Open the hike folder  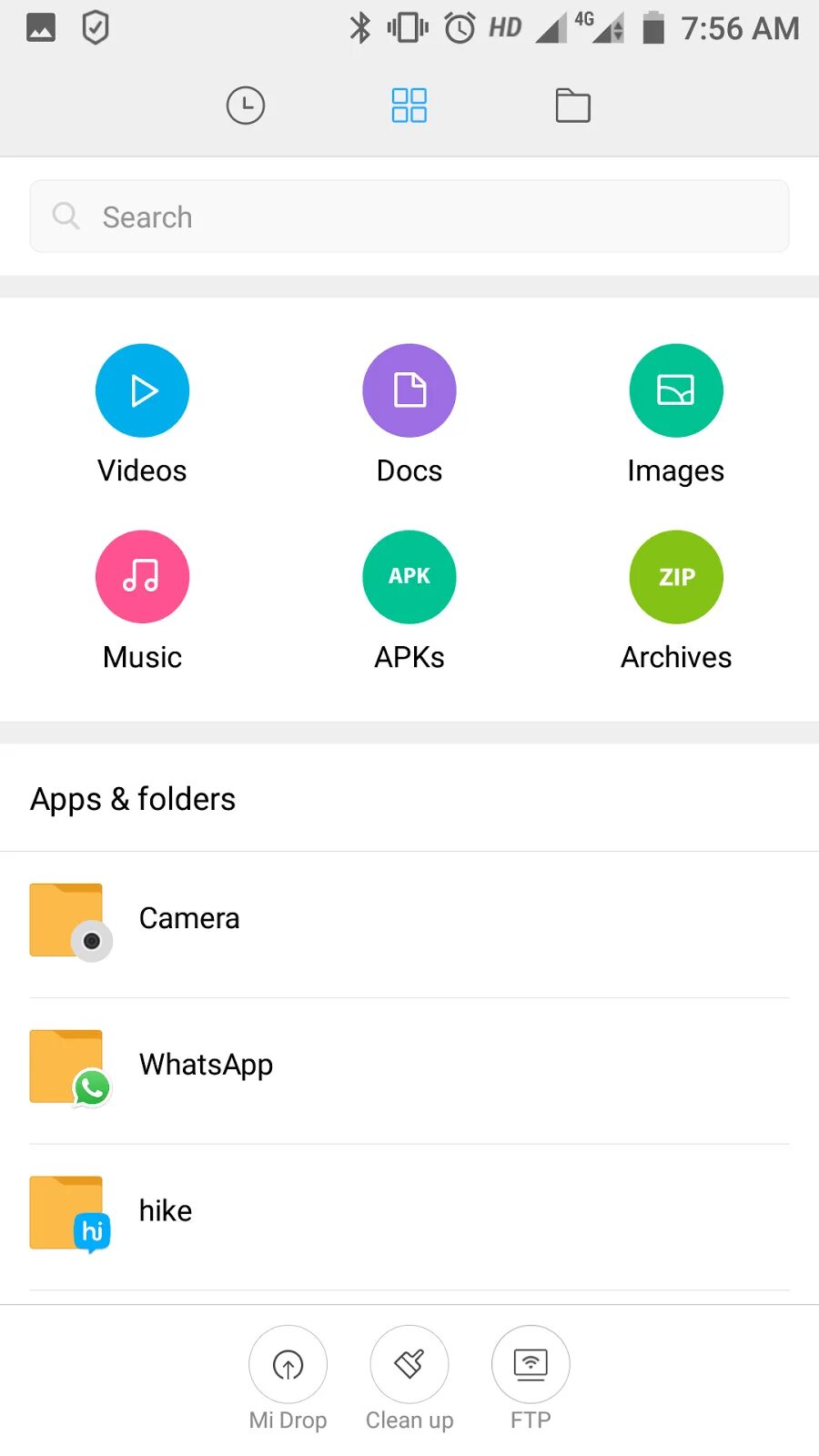point(409,1211)
